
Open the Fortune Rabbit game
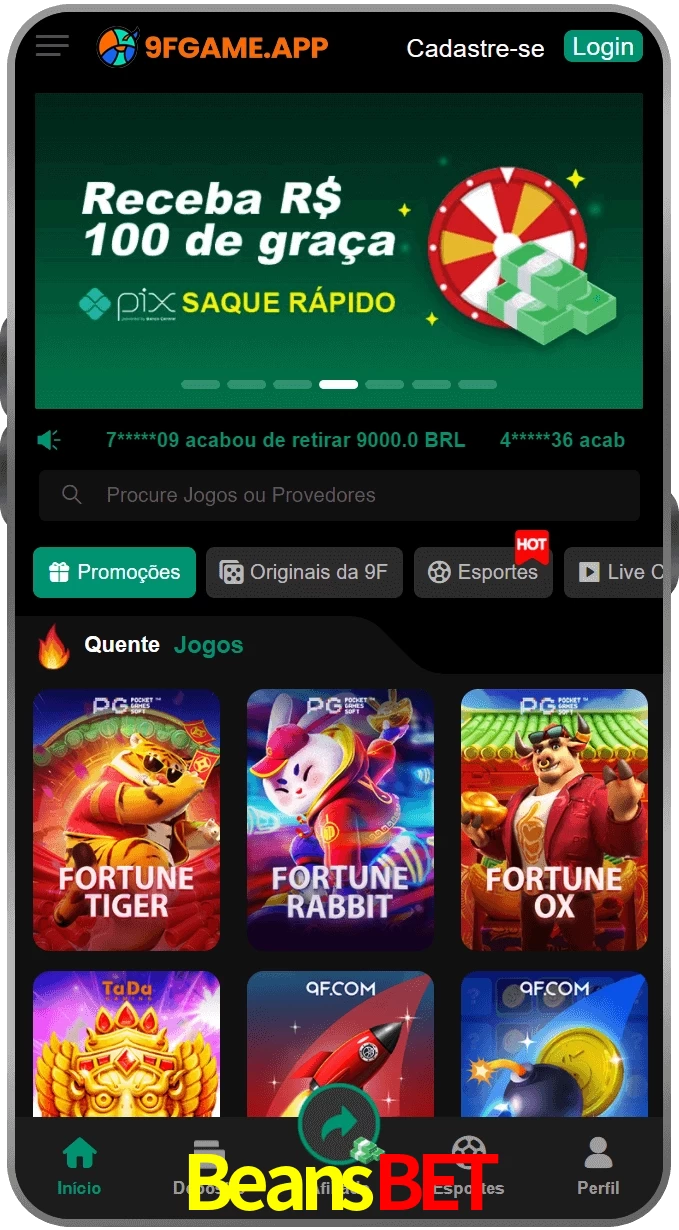point(340,820)
